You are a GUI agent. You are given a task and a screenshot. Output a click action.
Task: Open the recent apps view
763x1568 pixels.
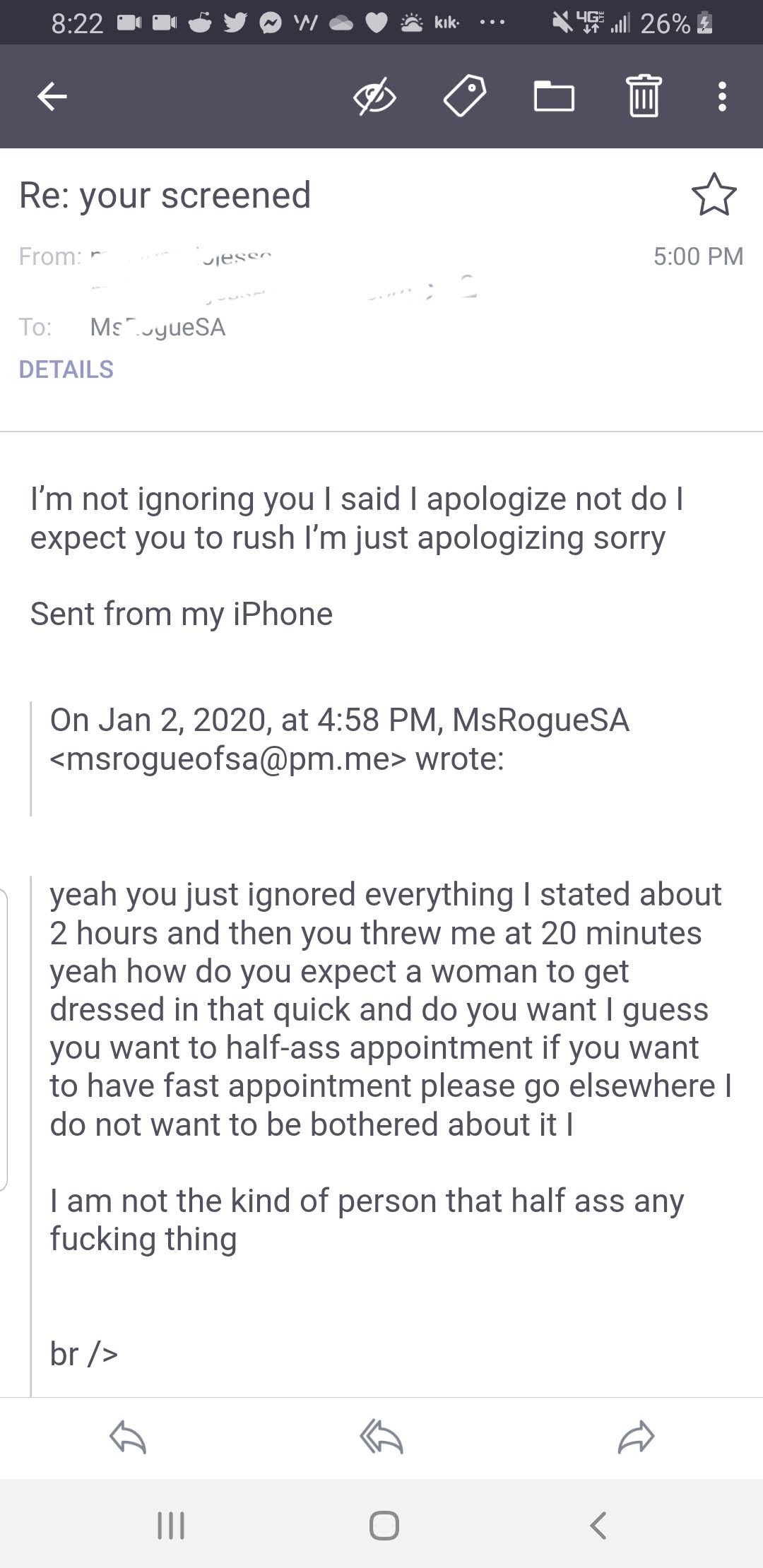pos(170,1525)
